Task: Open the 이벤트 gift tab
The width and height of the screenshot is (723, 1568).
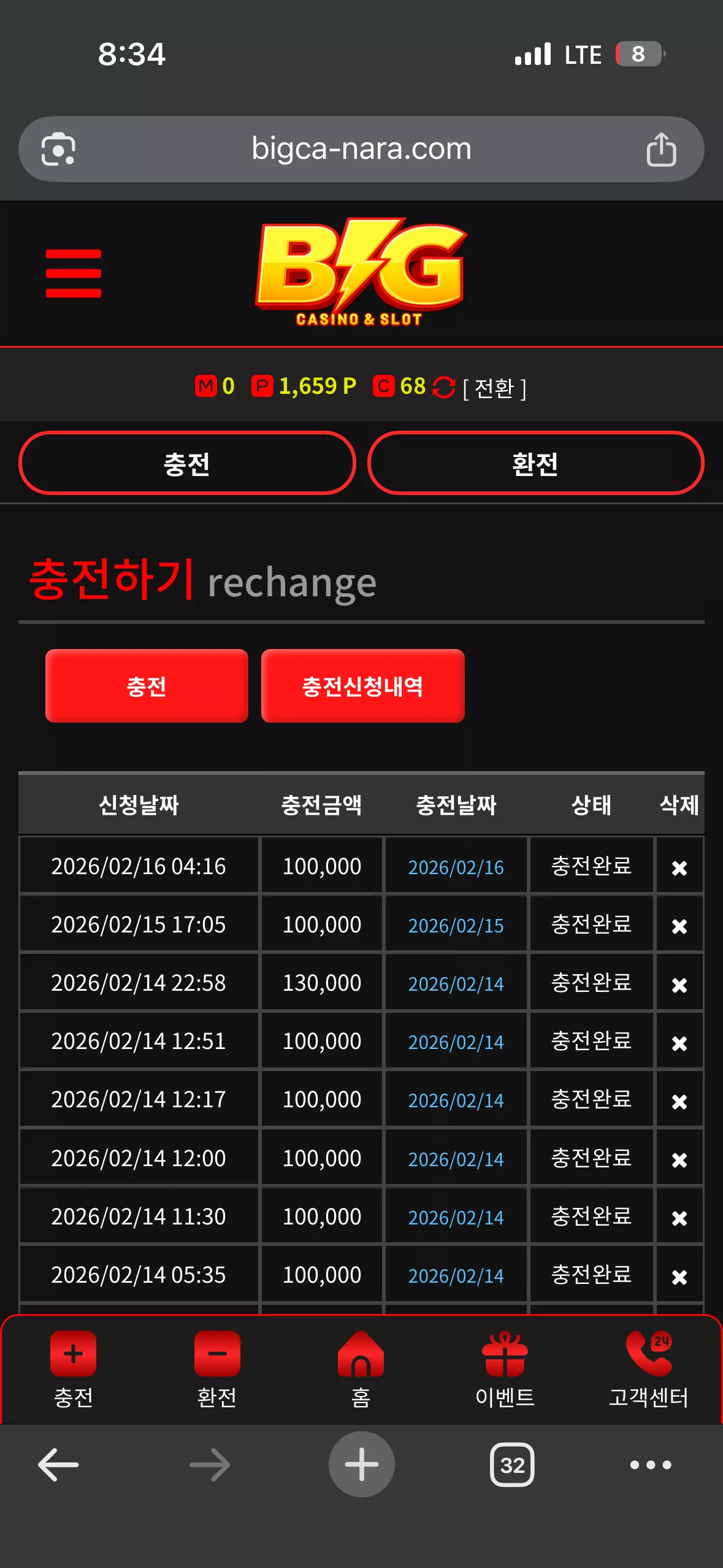Action: pyautogui.click(x=505, y=1369)
